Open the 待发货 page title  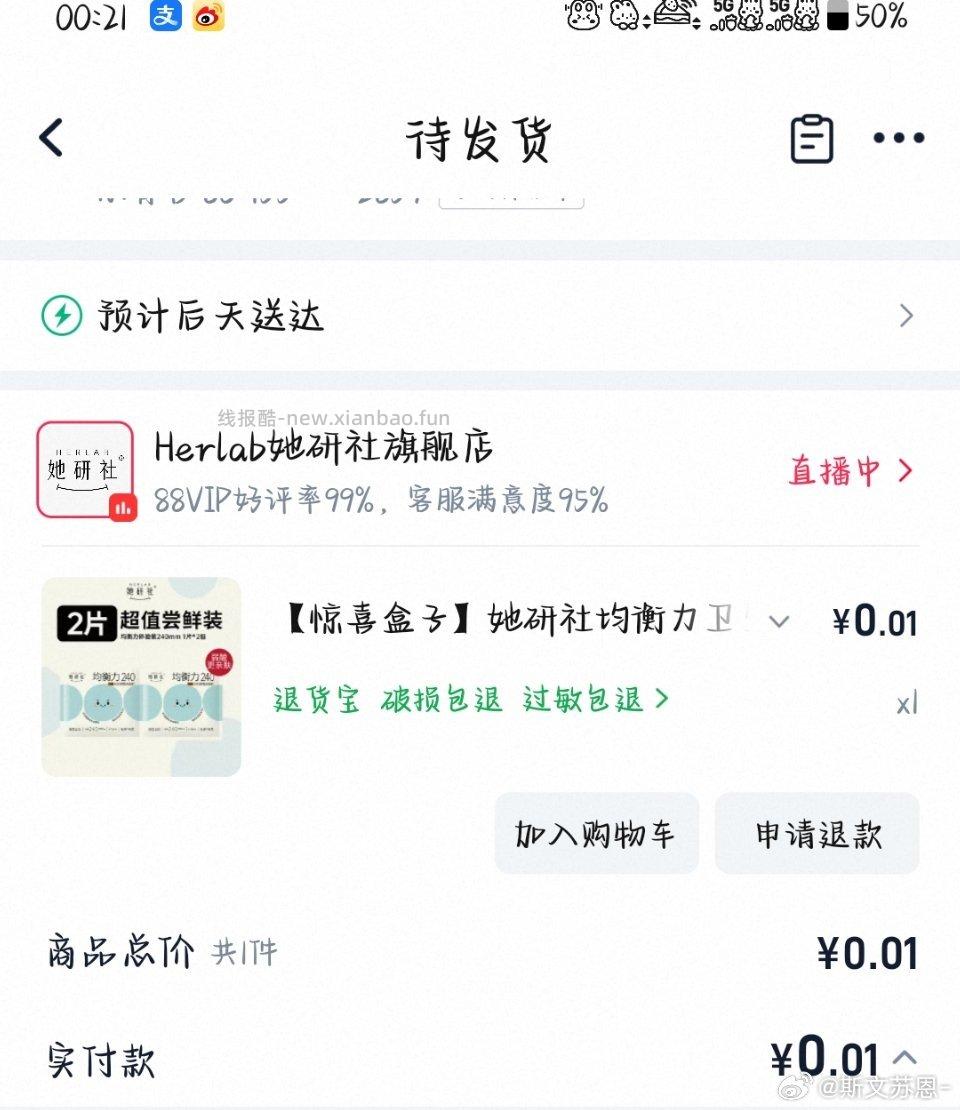[x=480, y=140]
